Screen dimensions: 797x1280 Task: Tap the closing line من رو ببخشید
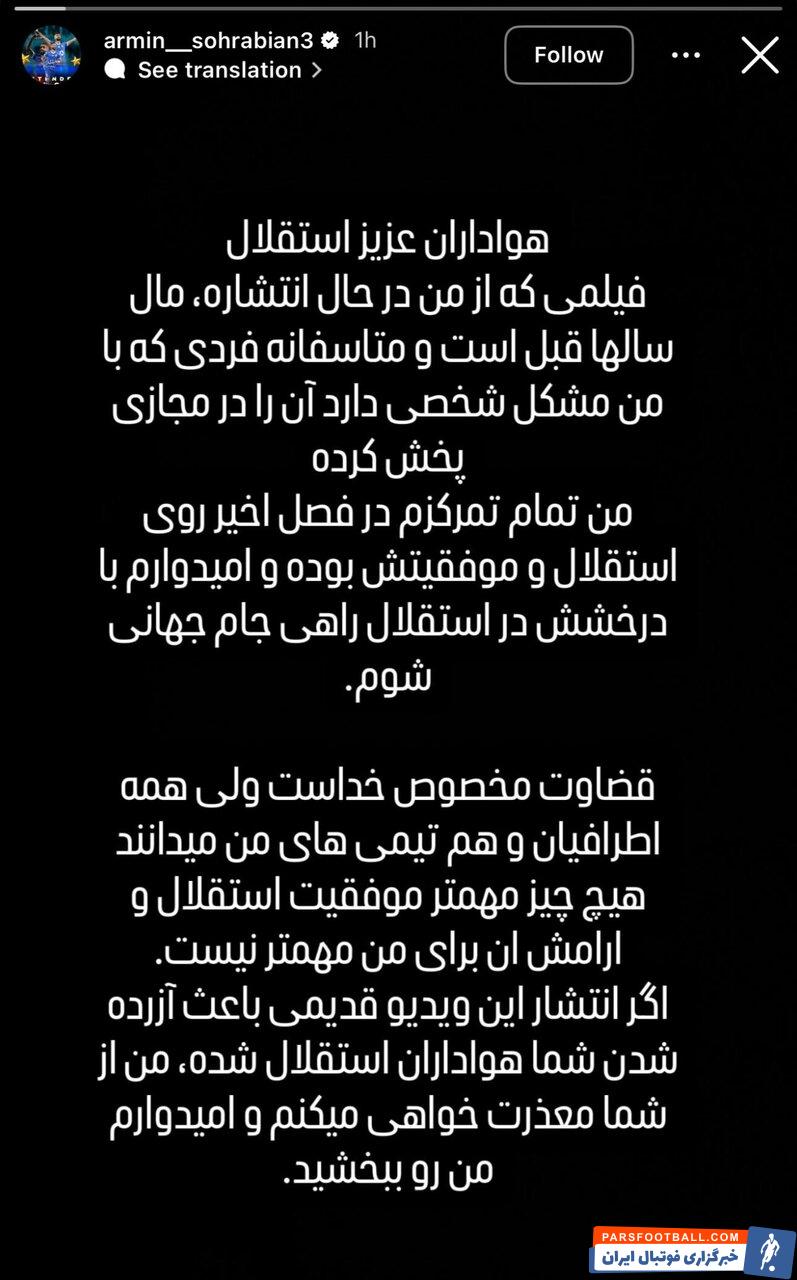click(x=395, y=1167)
